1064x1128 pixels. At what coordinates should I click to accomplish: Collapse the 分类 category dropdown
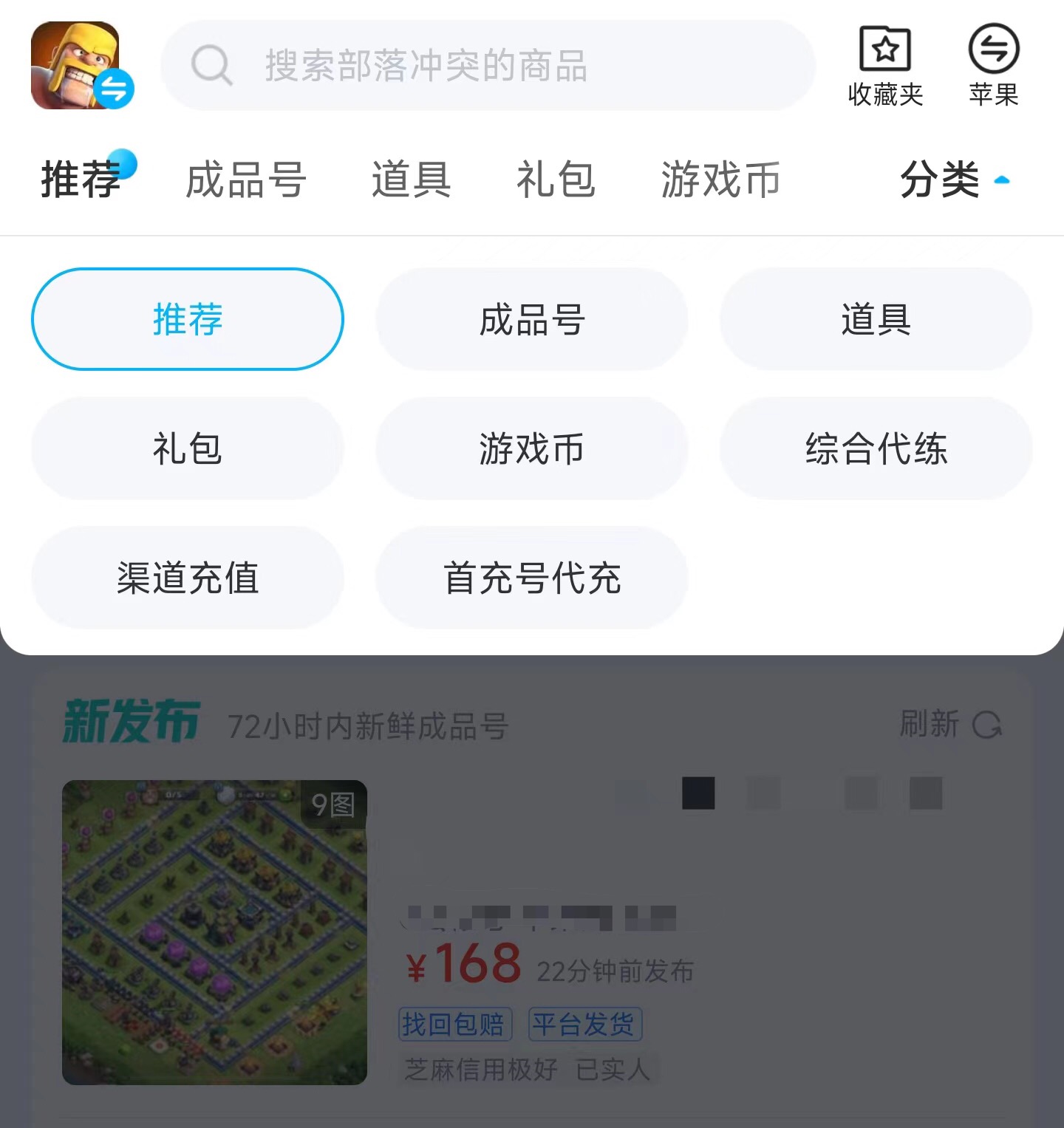point(953,180)
